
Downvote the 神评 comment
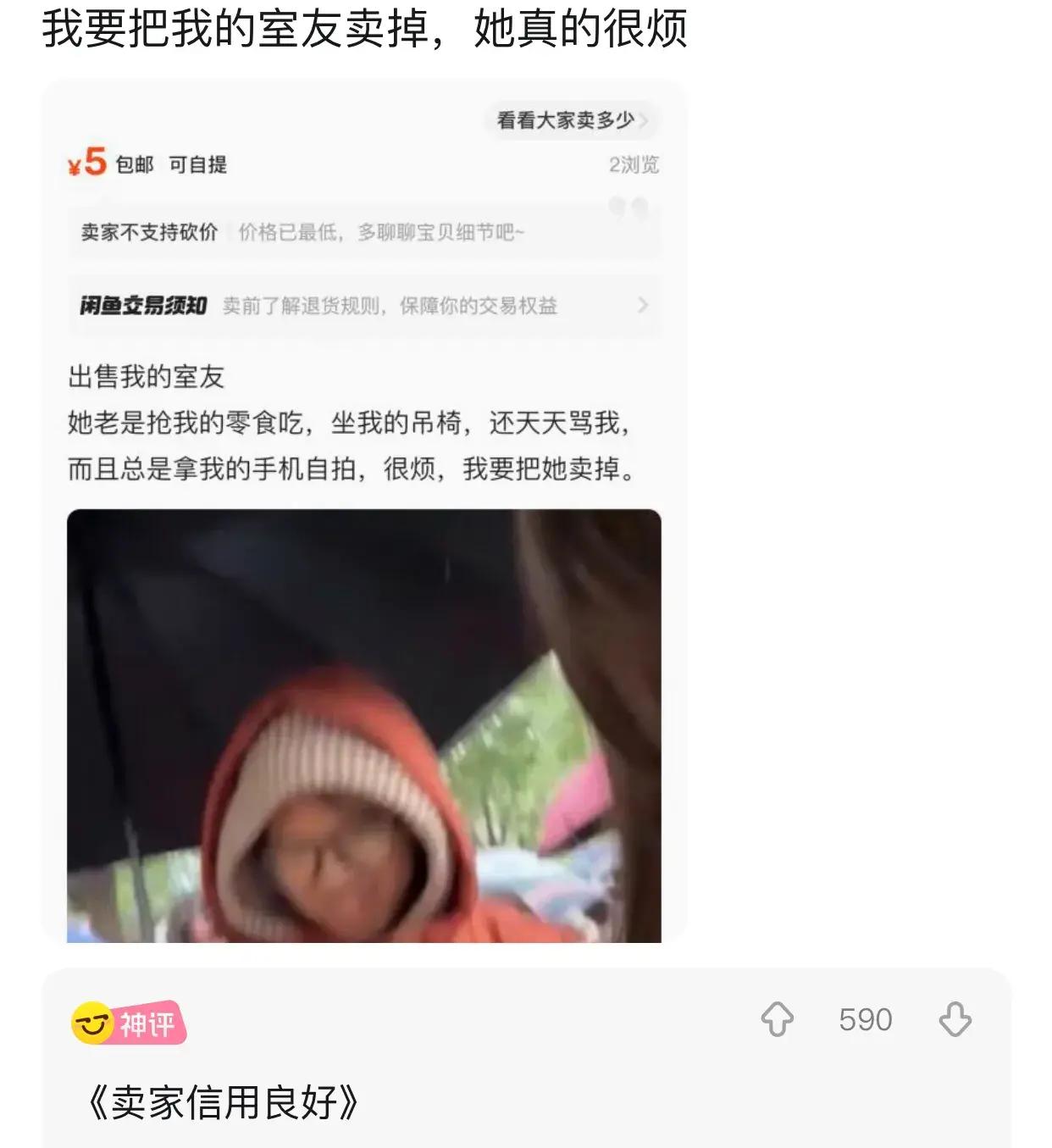coord(955,1019)
